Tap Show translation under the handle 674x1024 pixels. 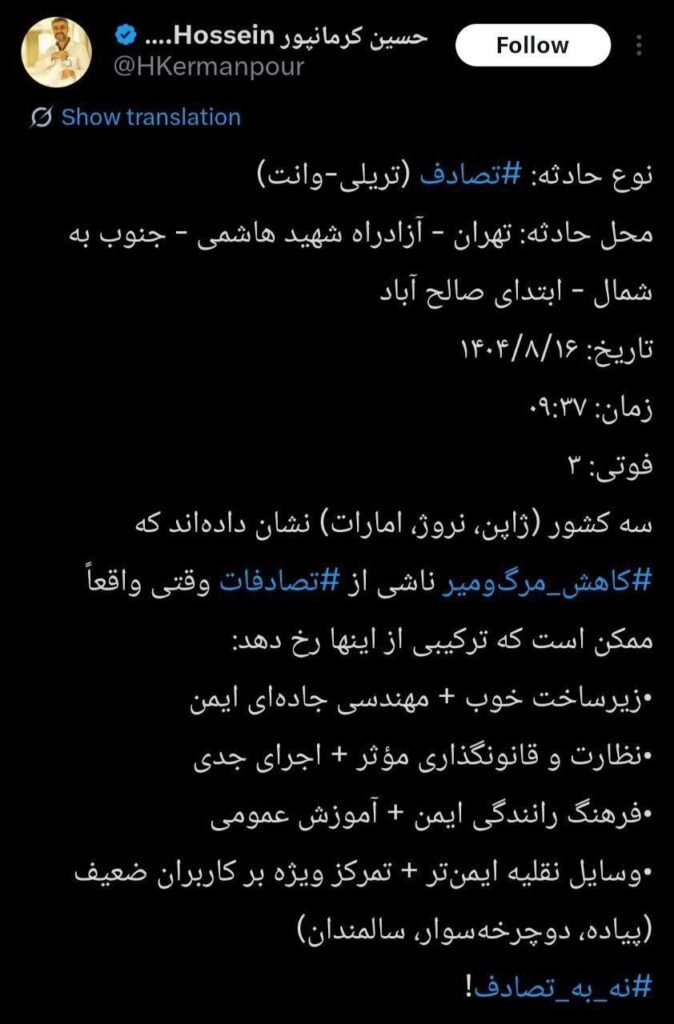[150, 117]
